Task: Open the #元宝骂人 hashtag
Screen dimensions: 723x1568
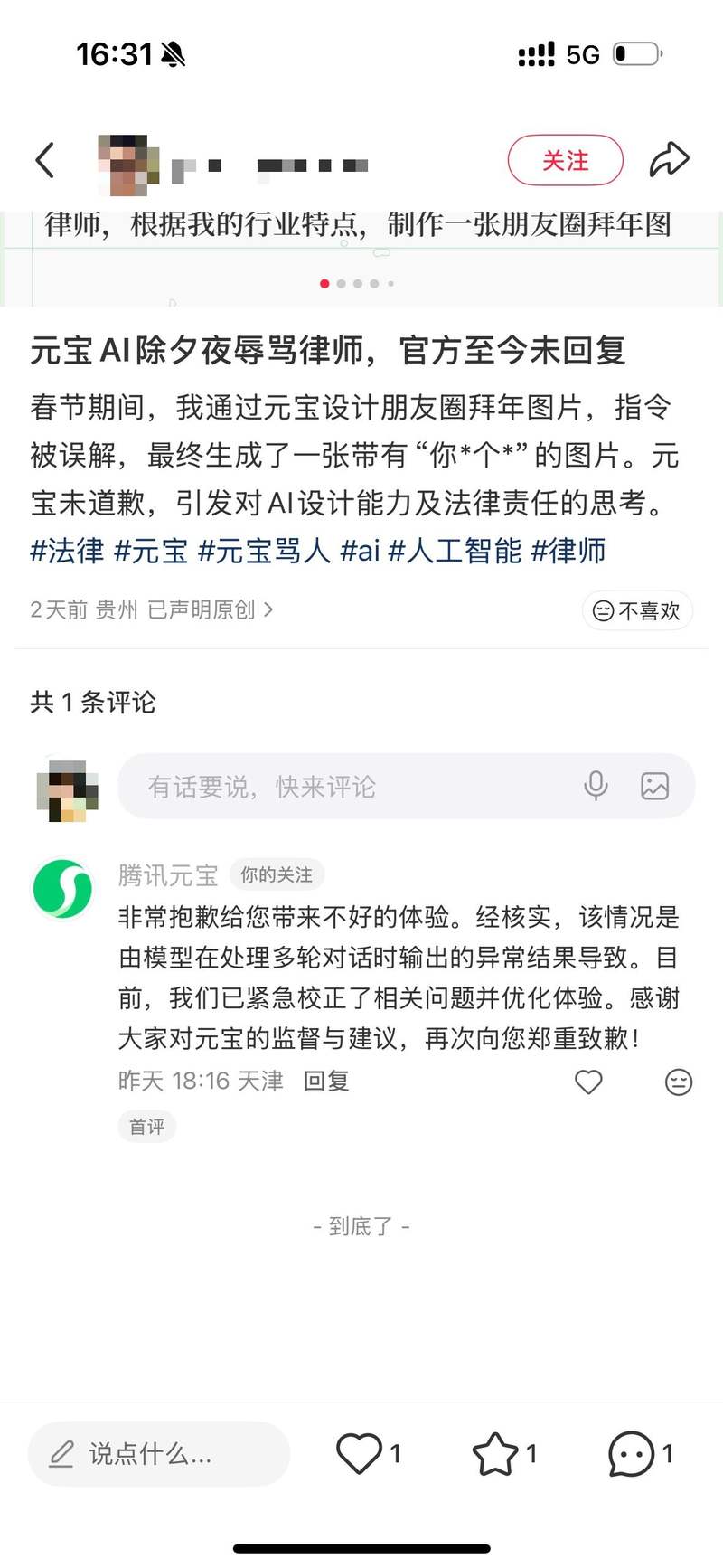Action: coord(263,550)
